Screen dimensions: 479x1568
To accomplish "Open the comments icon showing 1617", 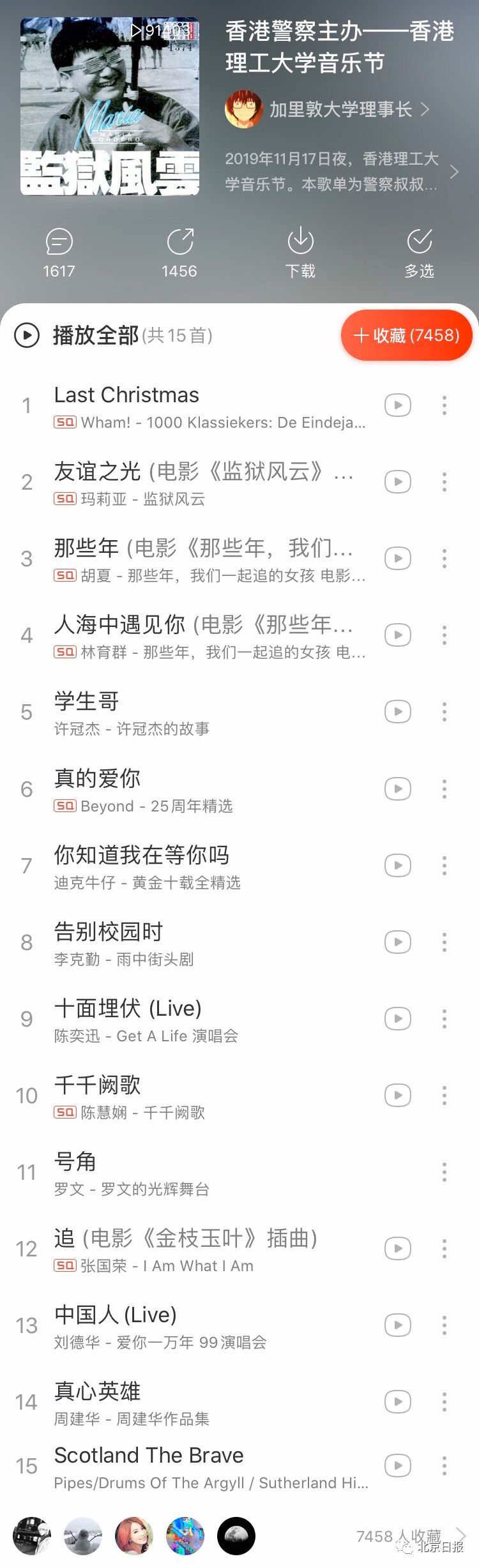I will (x=59, y=252).
